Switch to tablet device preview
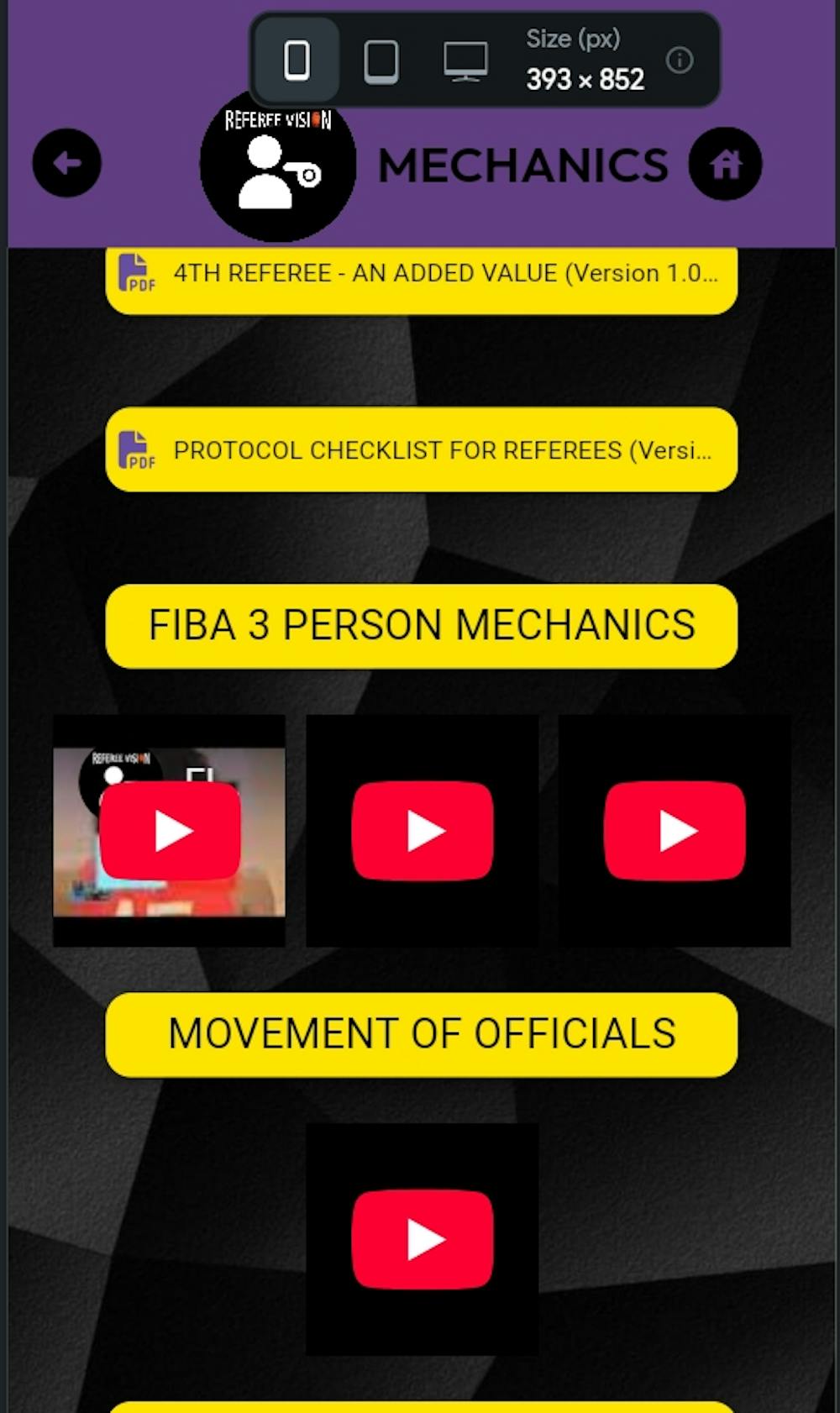Screen dimensions: 840x1413 point(381,60)
